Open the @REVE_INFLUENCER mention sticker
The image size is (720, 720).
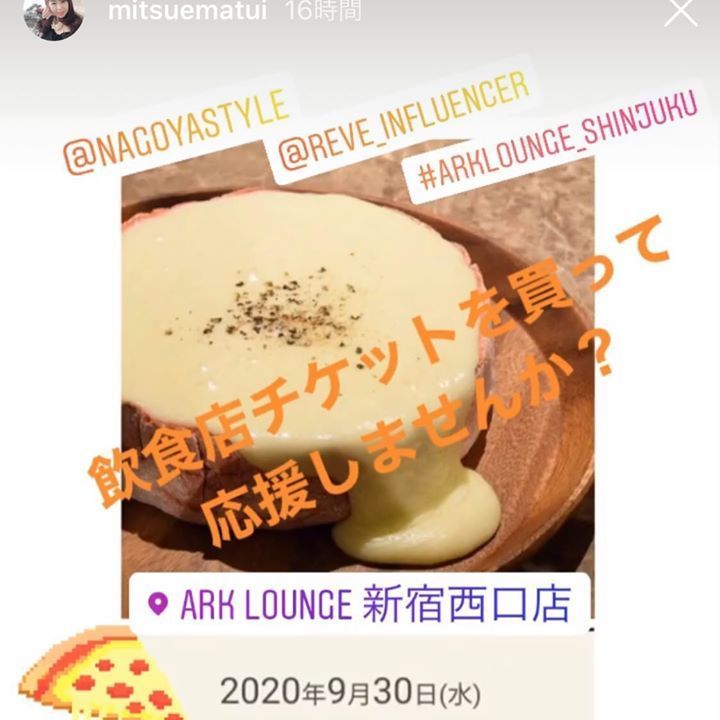click(x=400, y=120)
